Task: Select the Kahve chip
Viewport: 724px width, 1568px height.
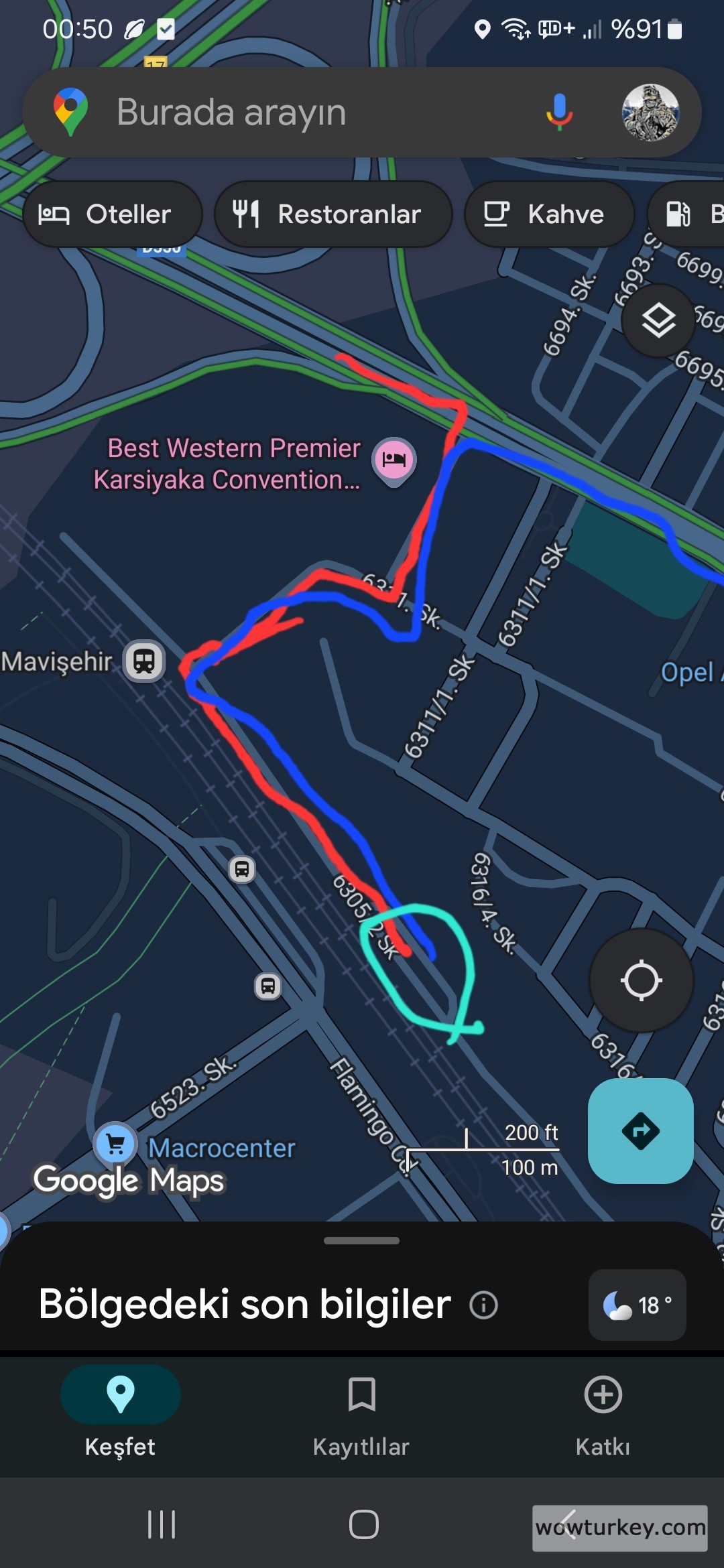Action: click(x=548, y=214)
